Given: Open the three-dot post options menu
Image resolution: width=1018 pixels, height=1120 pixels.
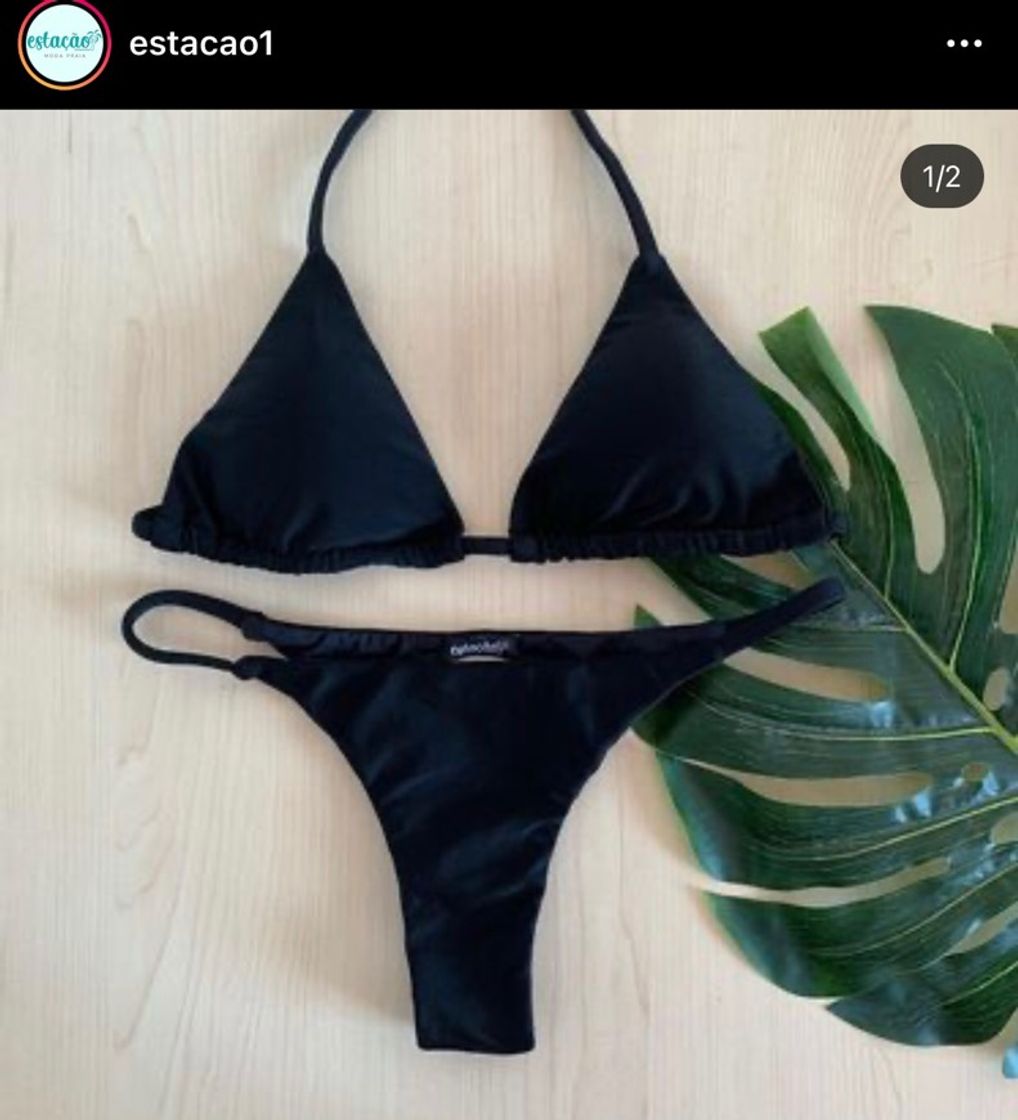Looking at the screenshot, I should click(x=963, y=44).
